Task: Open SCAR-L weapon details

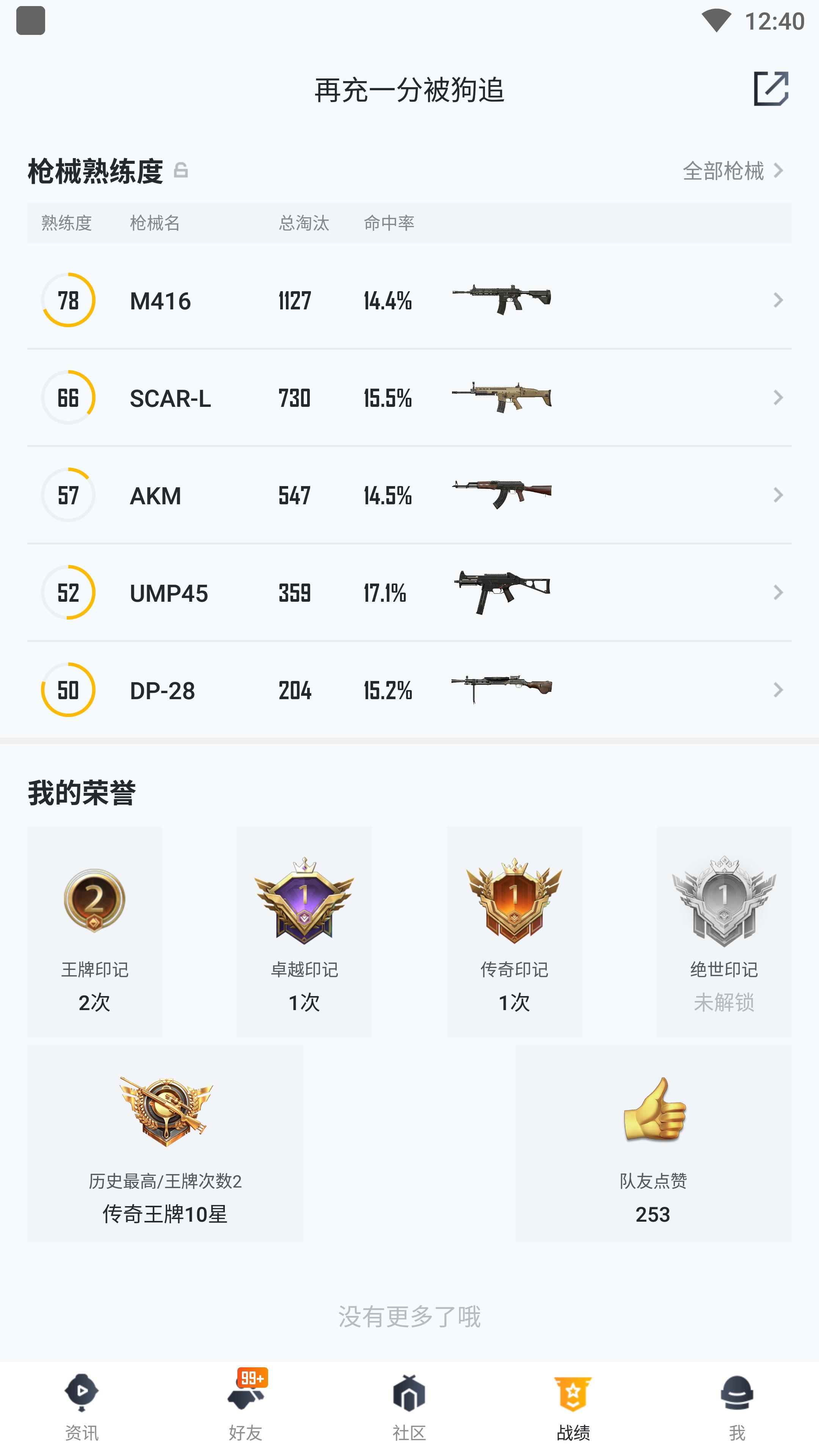Action: pyautogui.click(x=409, y=398)
